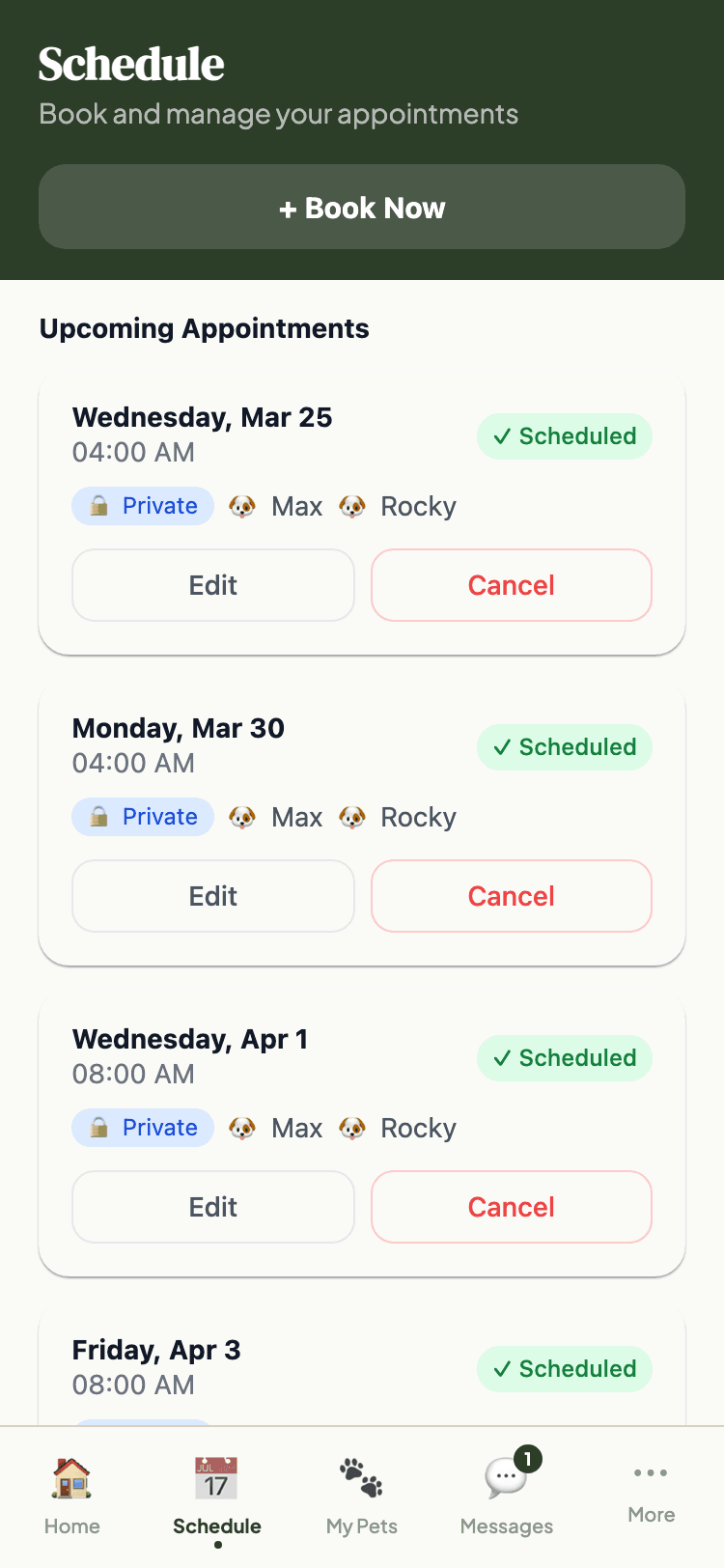Edit the Monday, Mar 30 appointment
Image resolution: width=724 pixels, height=1568 pixels.
(213, 896)
